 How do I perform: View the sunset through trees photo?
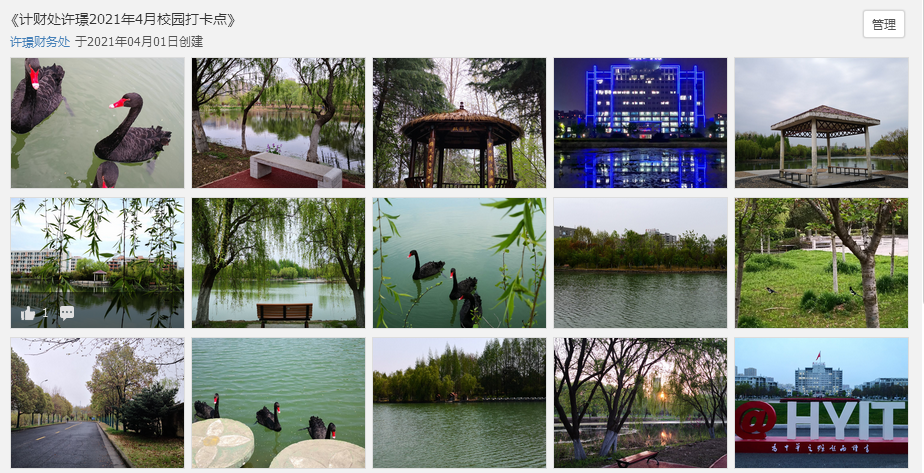pos(640,402)
